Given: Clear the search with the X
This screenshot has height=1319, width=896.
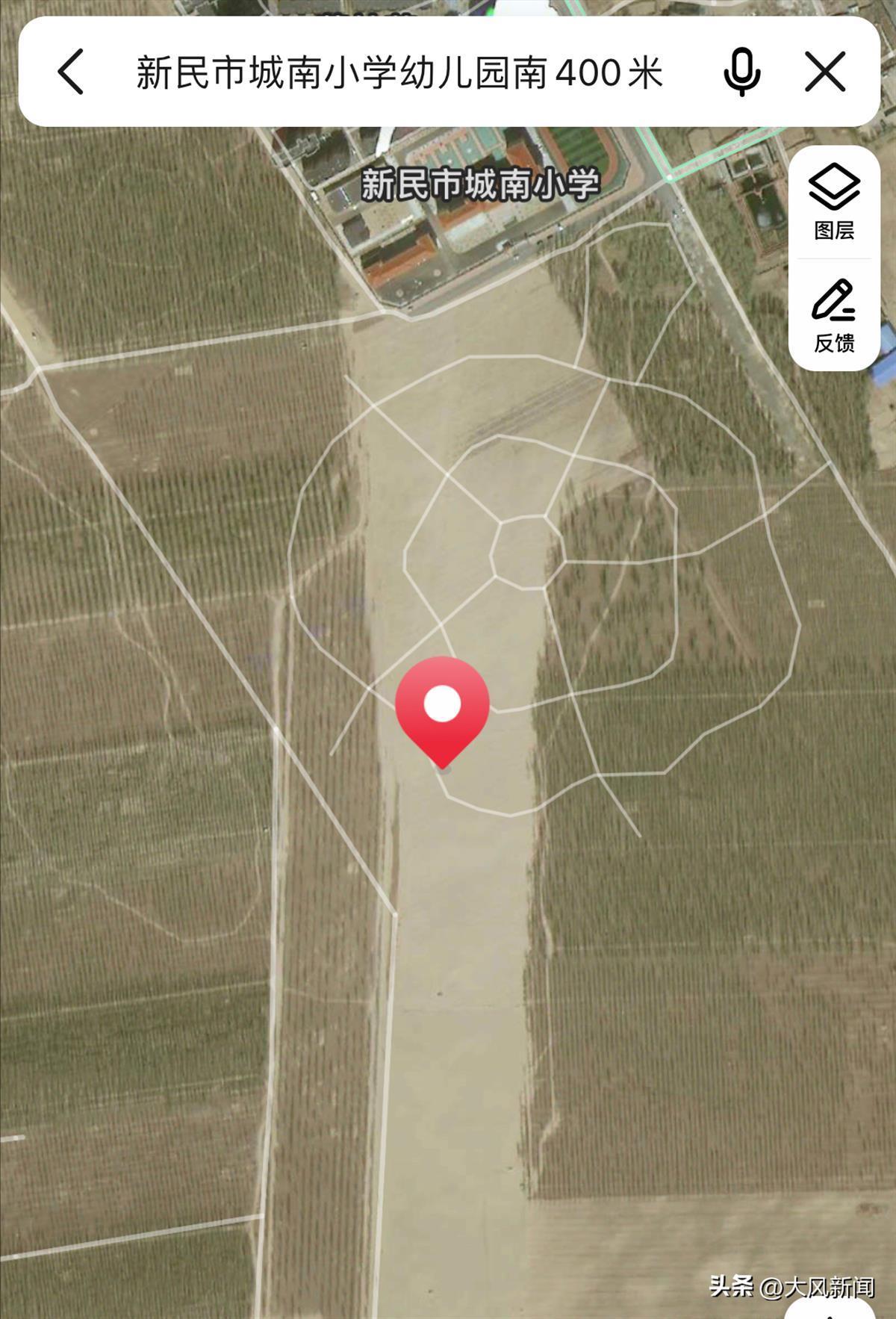Looking at the screenshot, I should click(x=825, y=72).
